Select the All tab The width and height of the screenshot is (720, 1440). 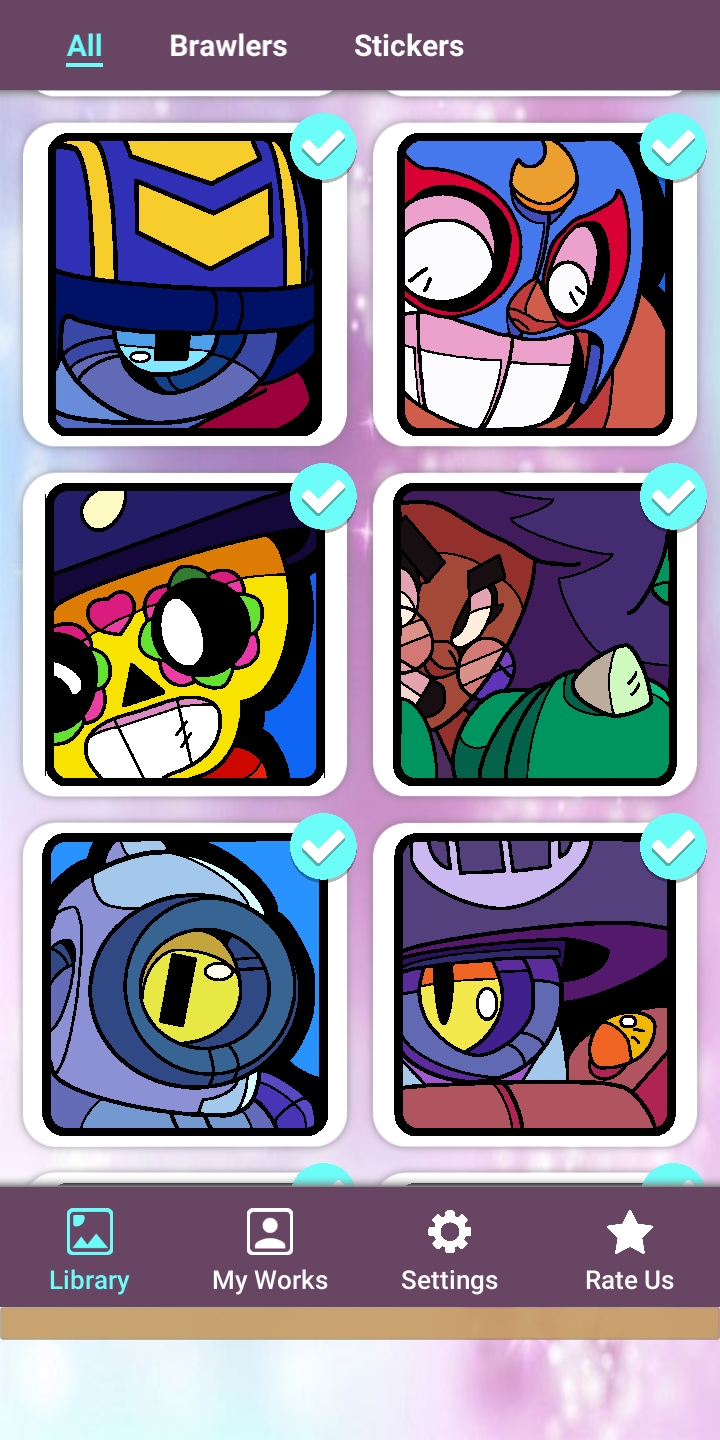point(85,46)
